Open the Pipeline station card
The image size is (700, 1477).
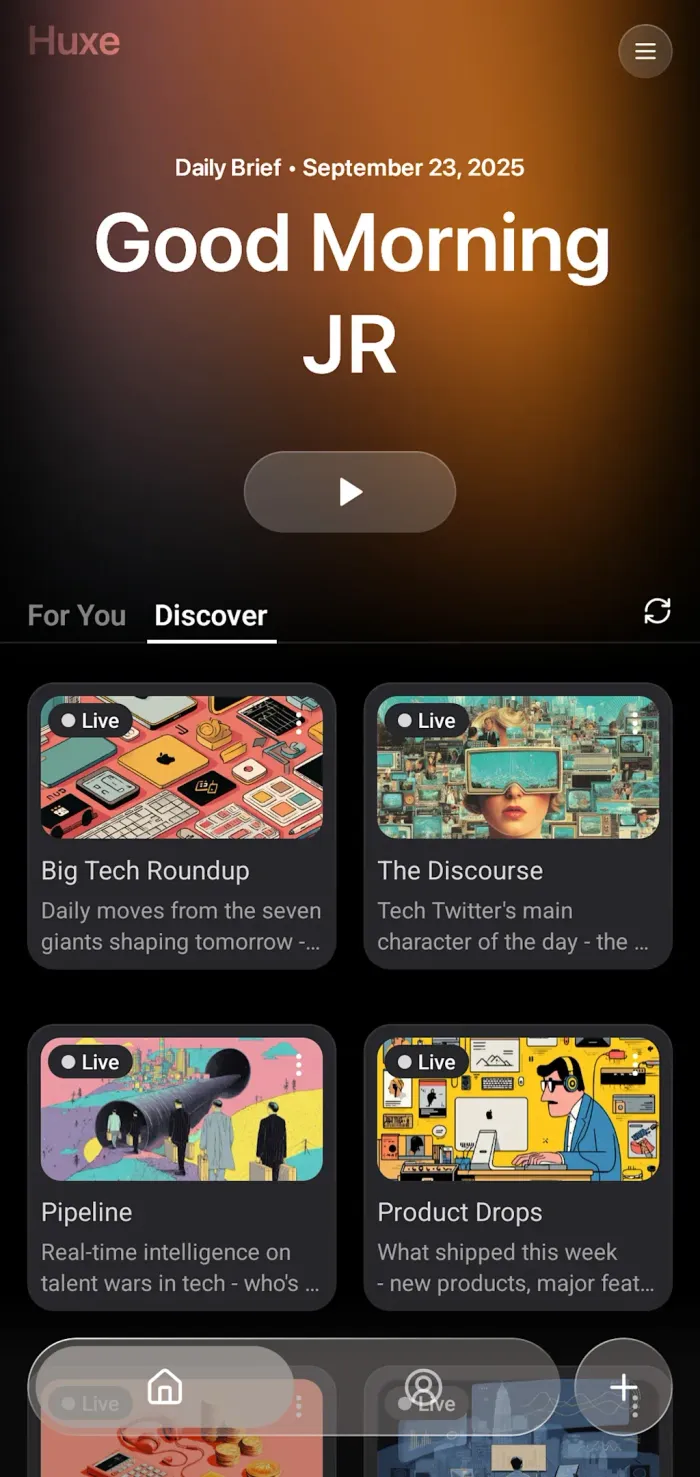coord(181,1212)
